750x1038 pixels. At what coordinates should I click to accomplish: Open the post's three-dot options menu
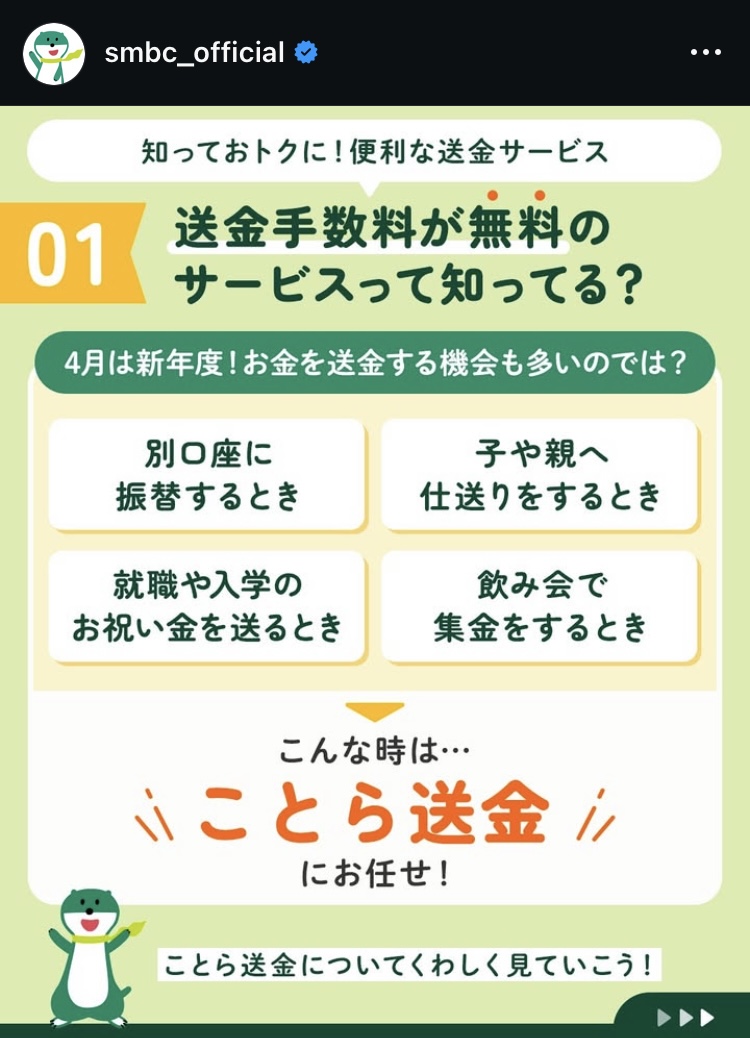(706, 53)
